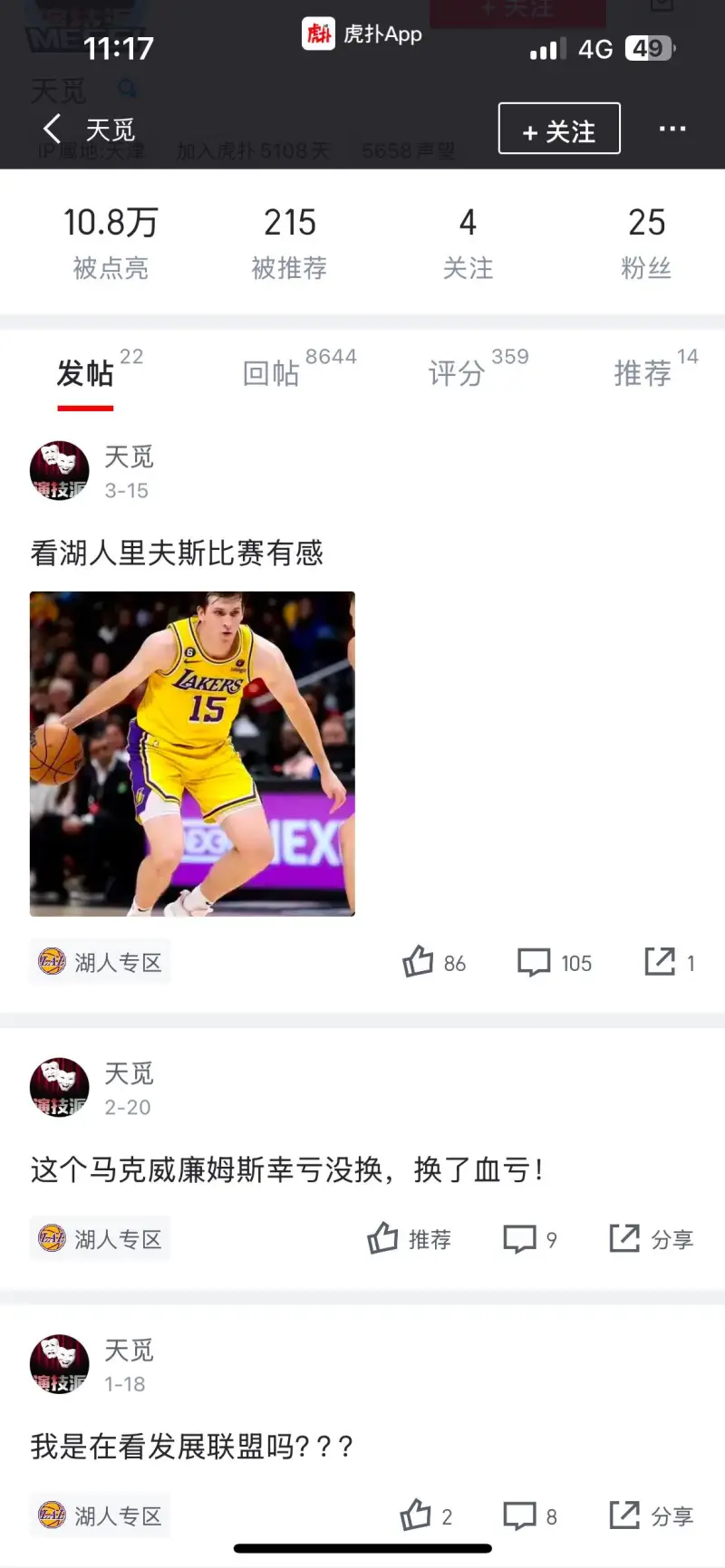Open the 105 comments on the 3-15 post

tap(554, 962)
